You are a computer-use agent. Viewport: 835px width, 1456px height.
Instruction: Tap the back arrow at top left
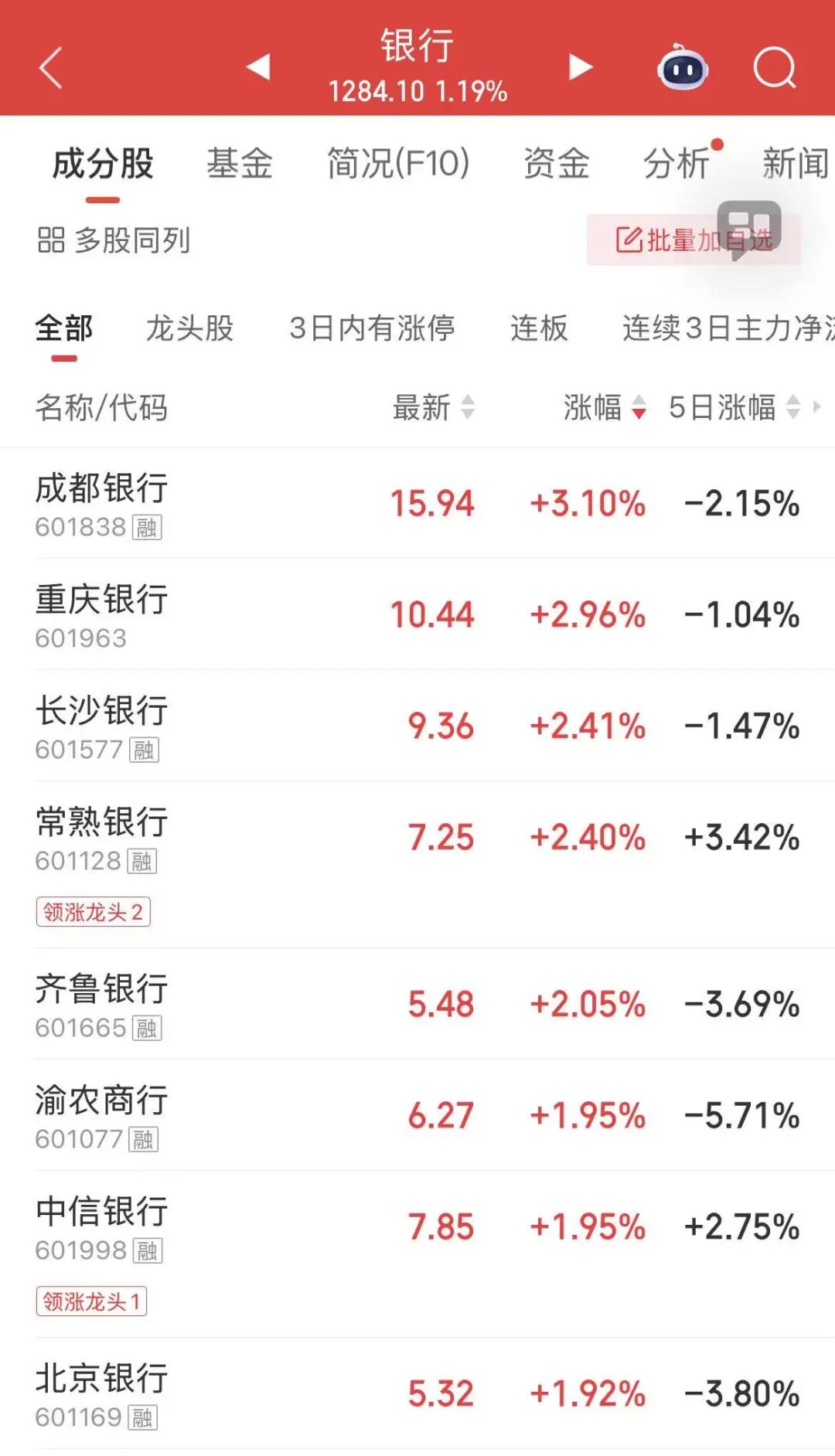(49, 69)
